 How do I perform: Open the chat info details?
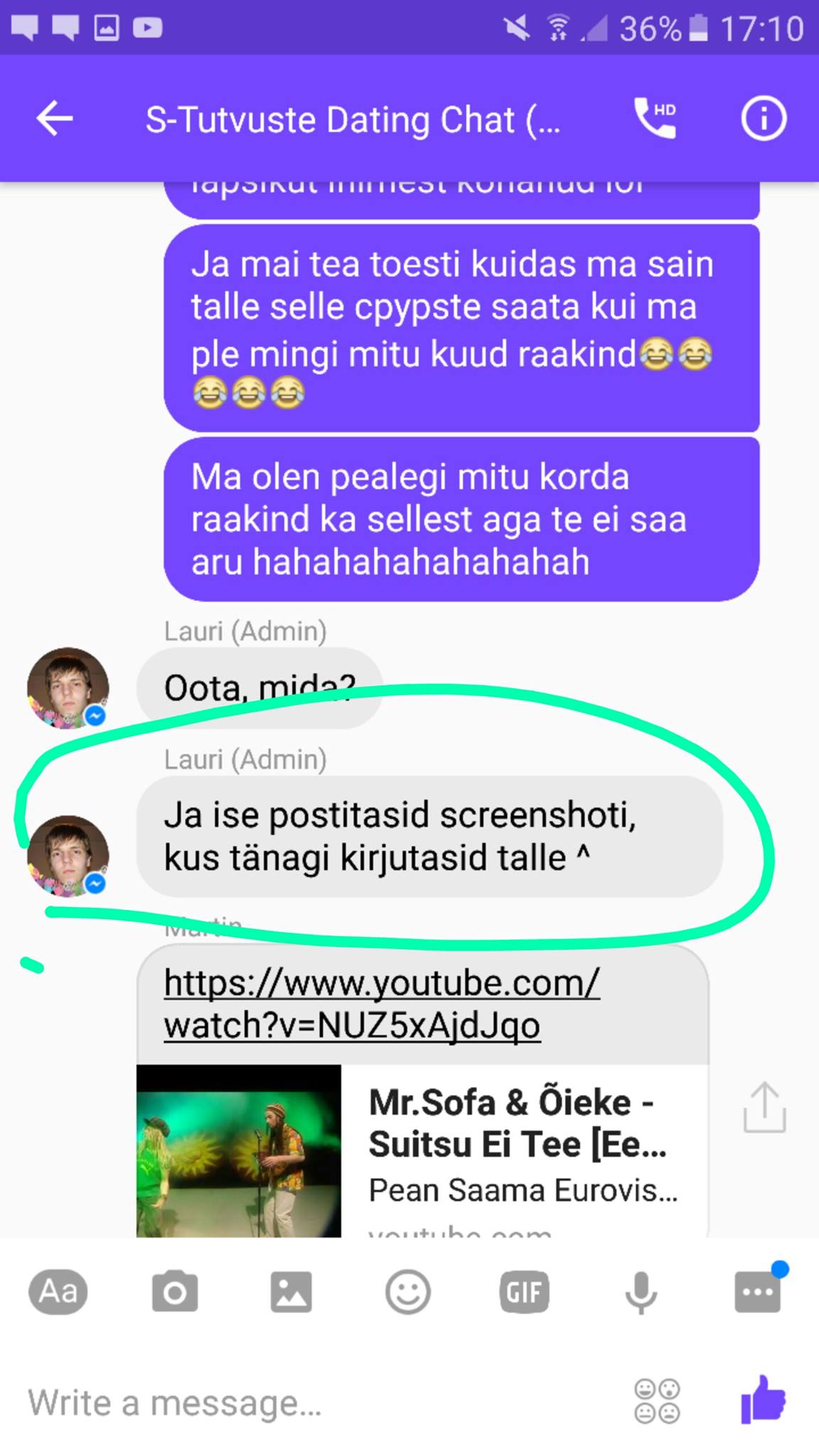(x=764, y=118)
